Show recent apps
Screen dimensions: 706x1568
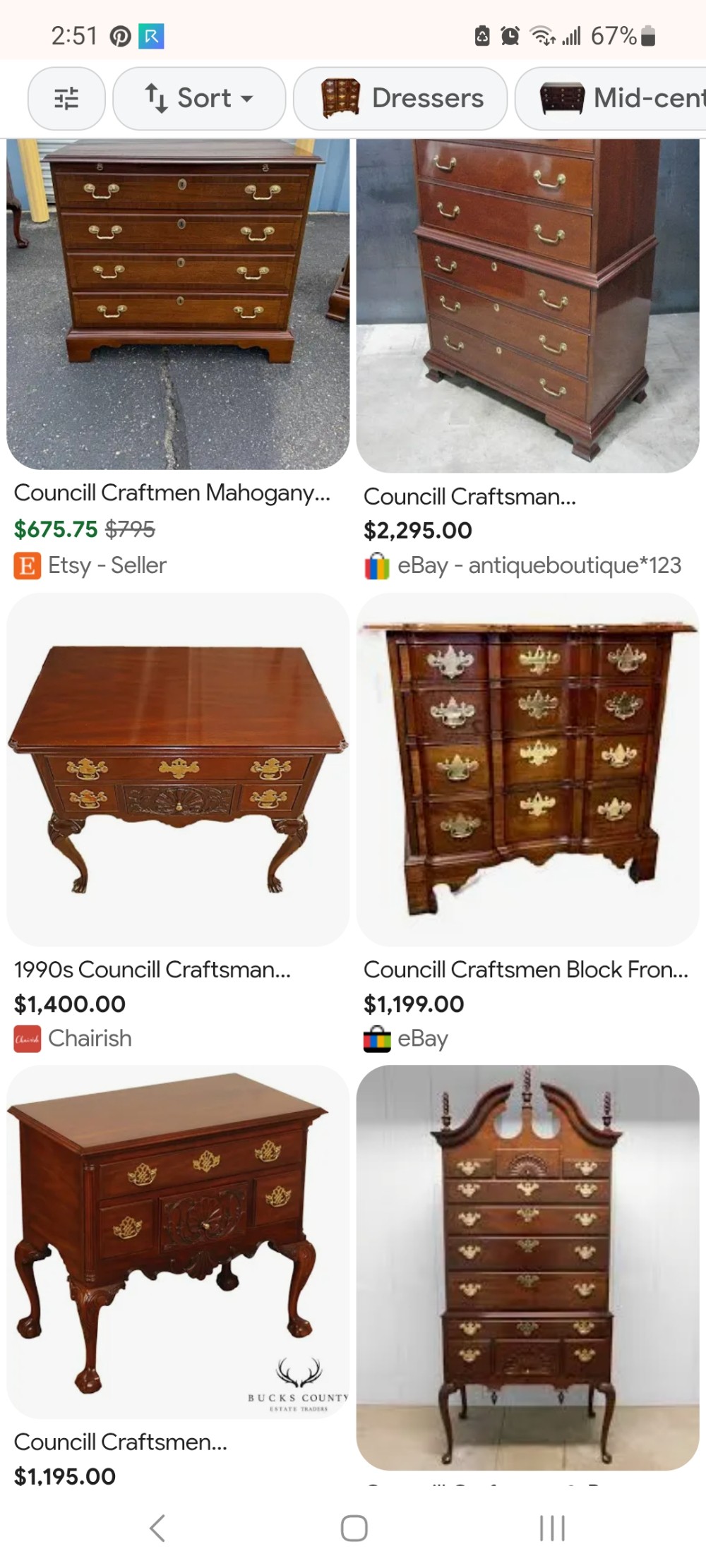point(552,1528)
